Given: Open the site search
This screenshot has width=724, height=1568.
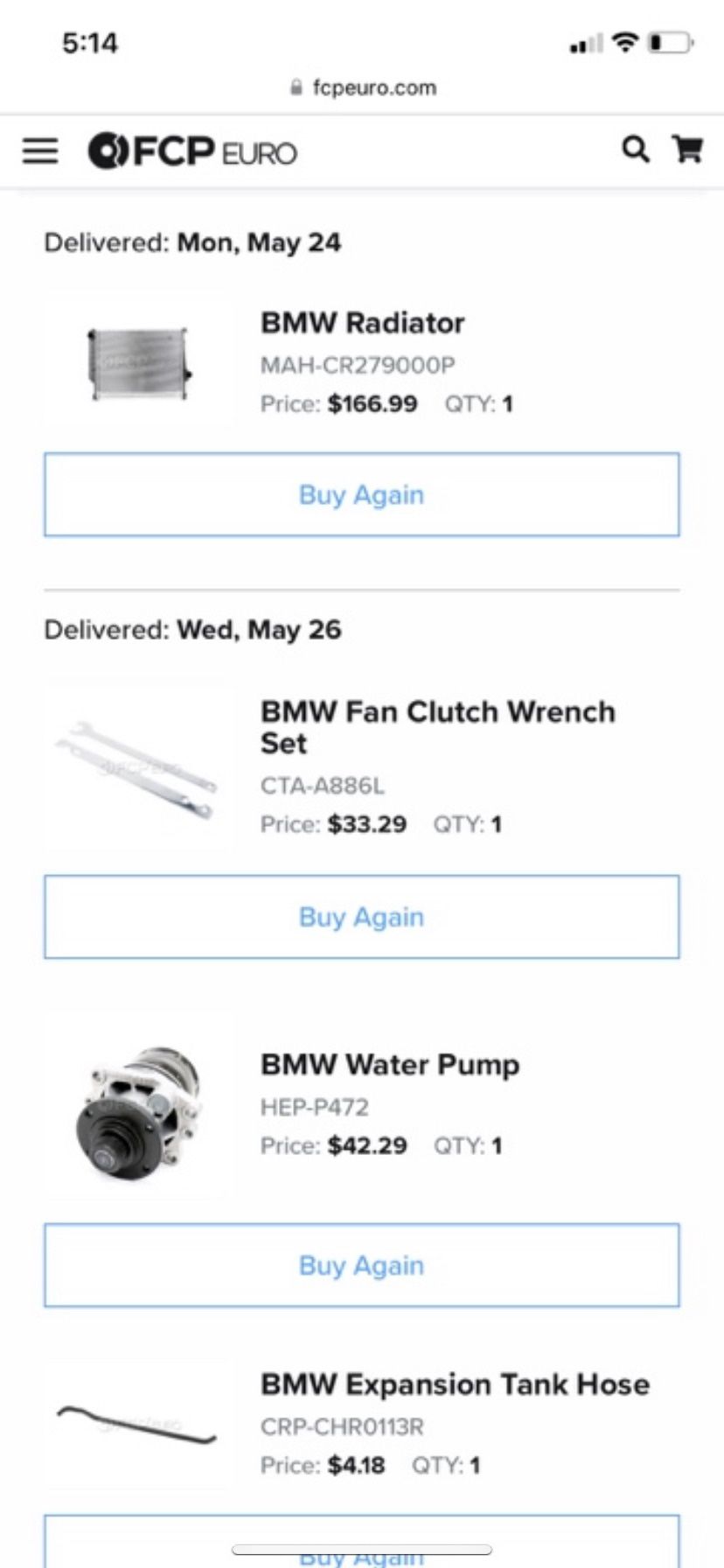Looking at the screenshot, I should [636, 150].
